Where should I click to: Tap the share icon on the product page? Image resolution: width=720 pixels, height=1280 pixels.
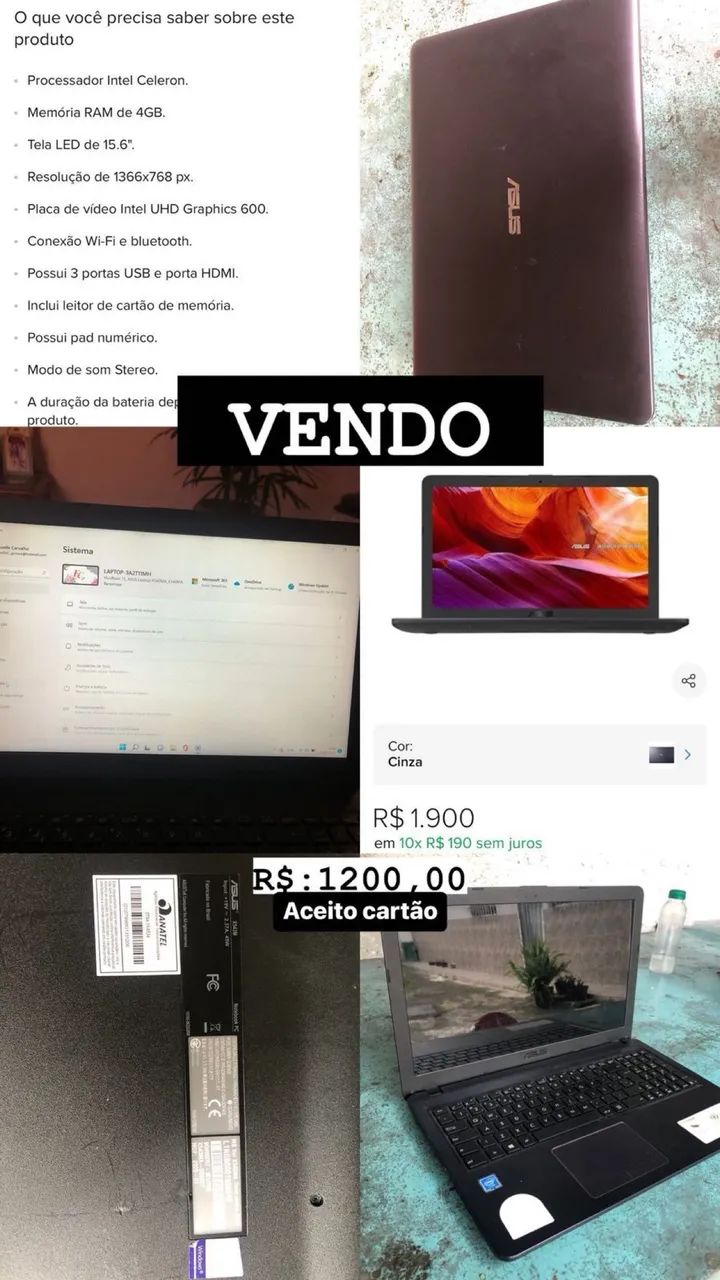pos(688,679)
